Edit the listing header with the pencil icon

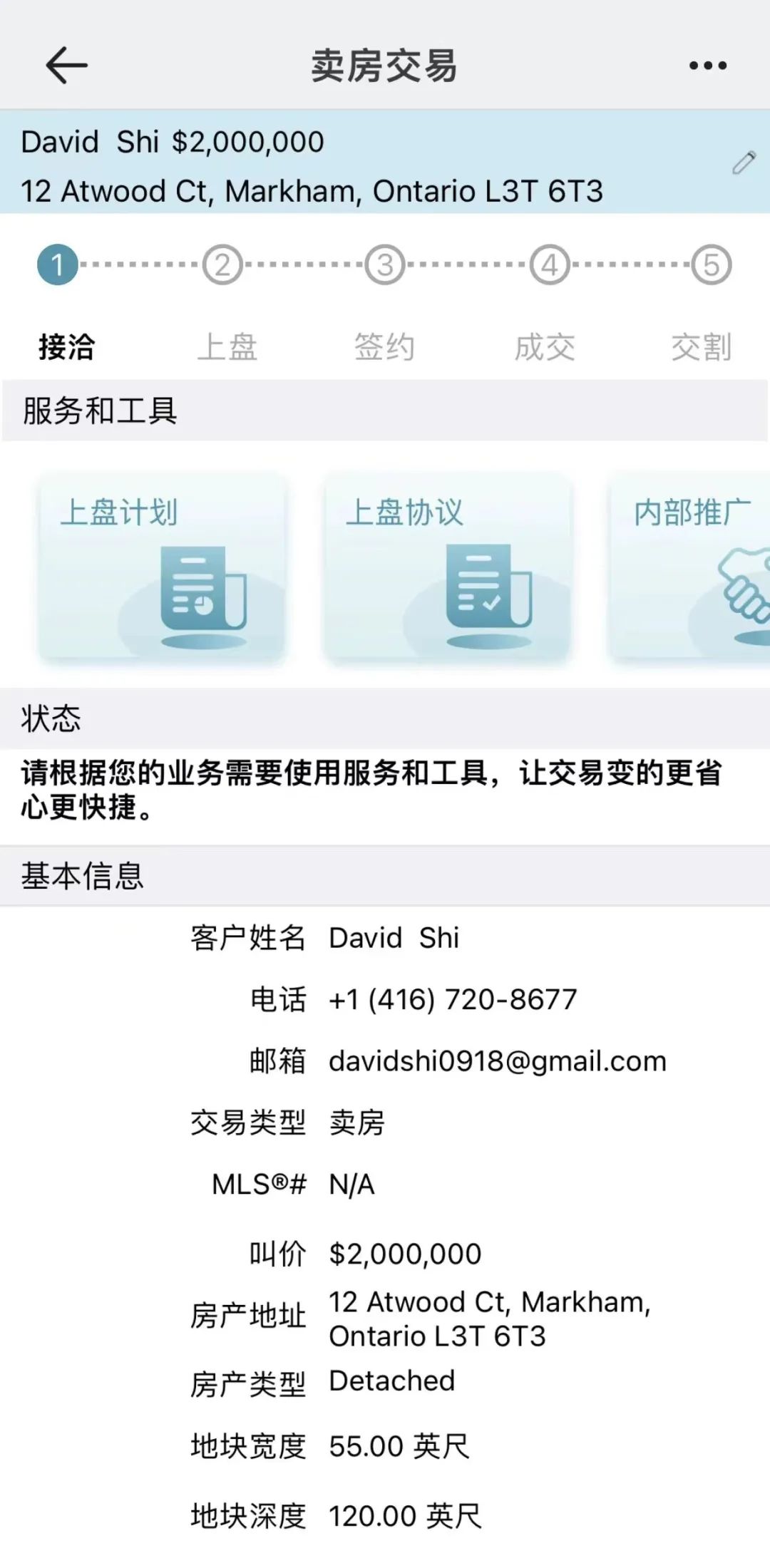743,163
